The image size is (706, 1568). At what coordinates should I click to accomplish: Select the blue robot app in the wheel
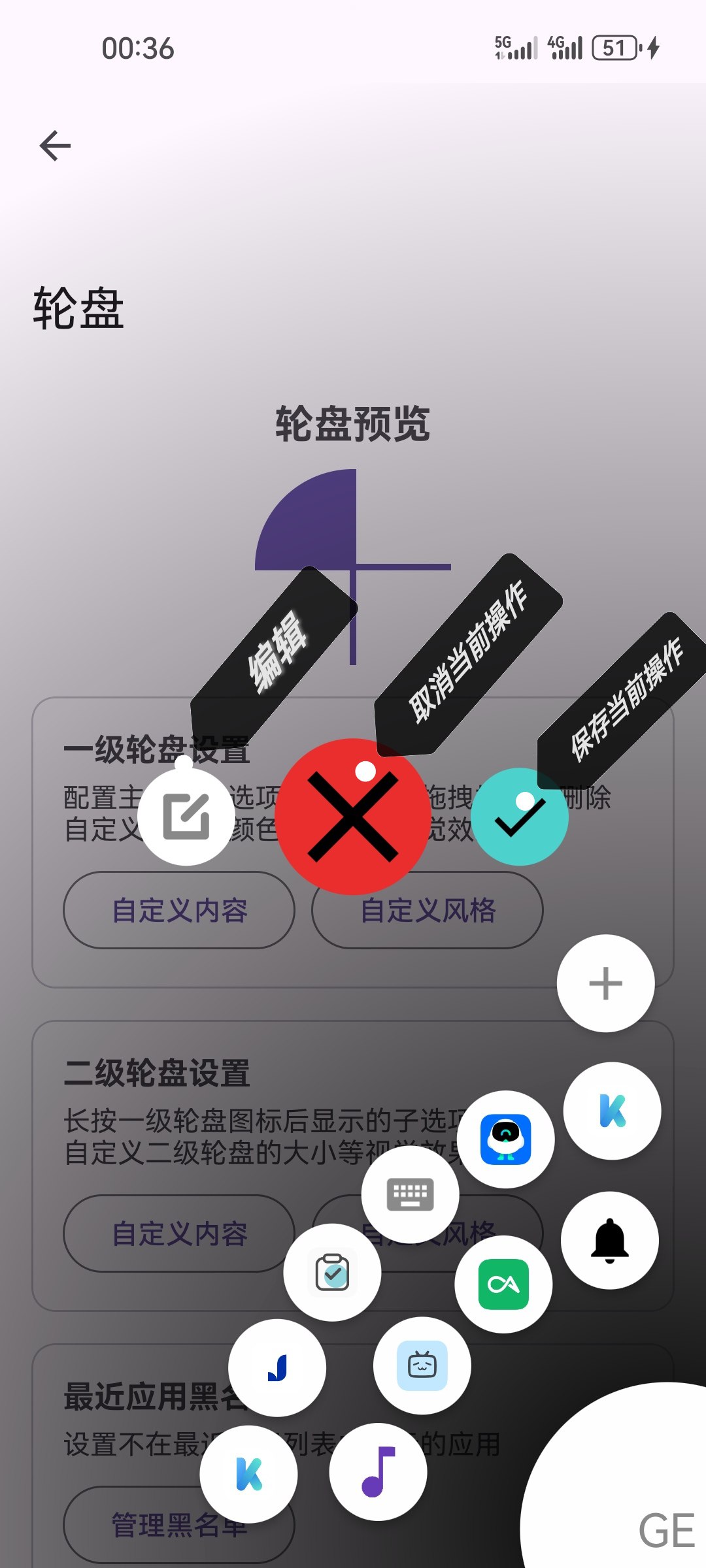pos(505,1139)
